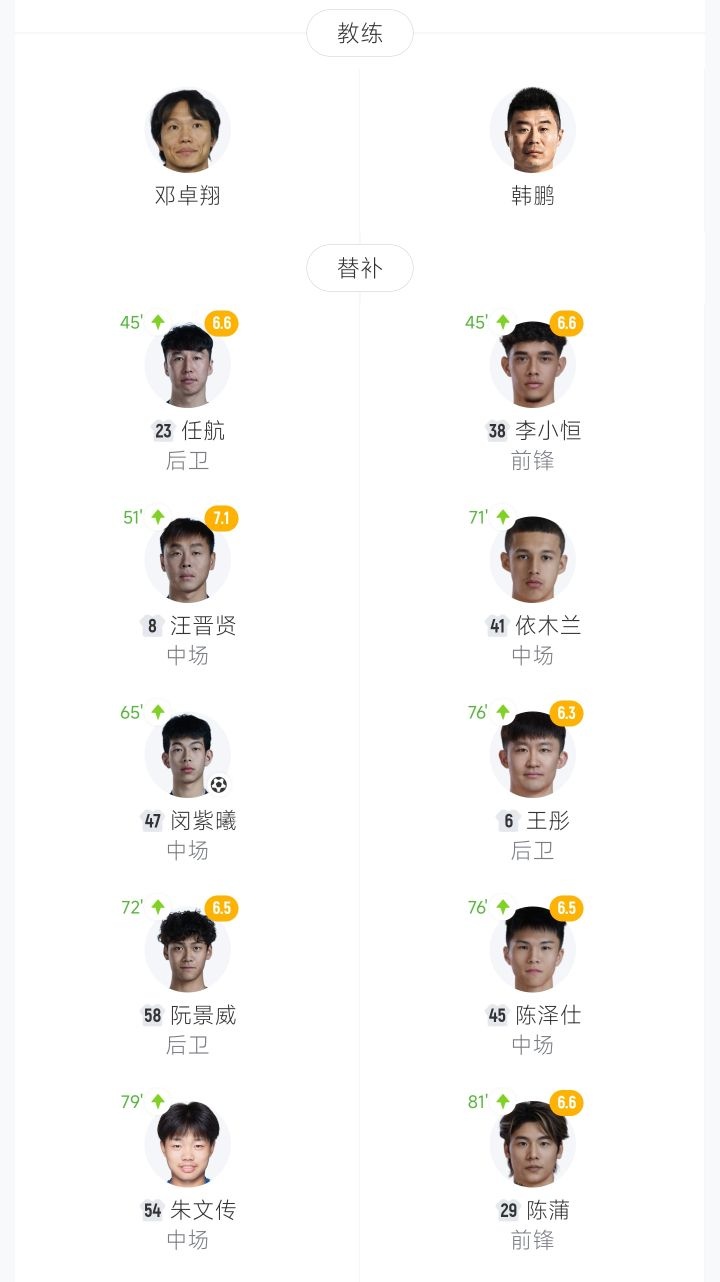Viewport: 720px width, 1282px height.
Task: View goal scorer 闵紫曦's details
Action: (x=187, y=755)
